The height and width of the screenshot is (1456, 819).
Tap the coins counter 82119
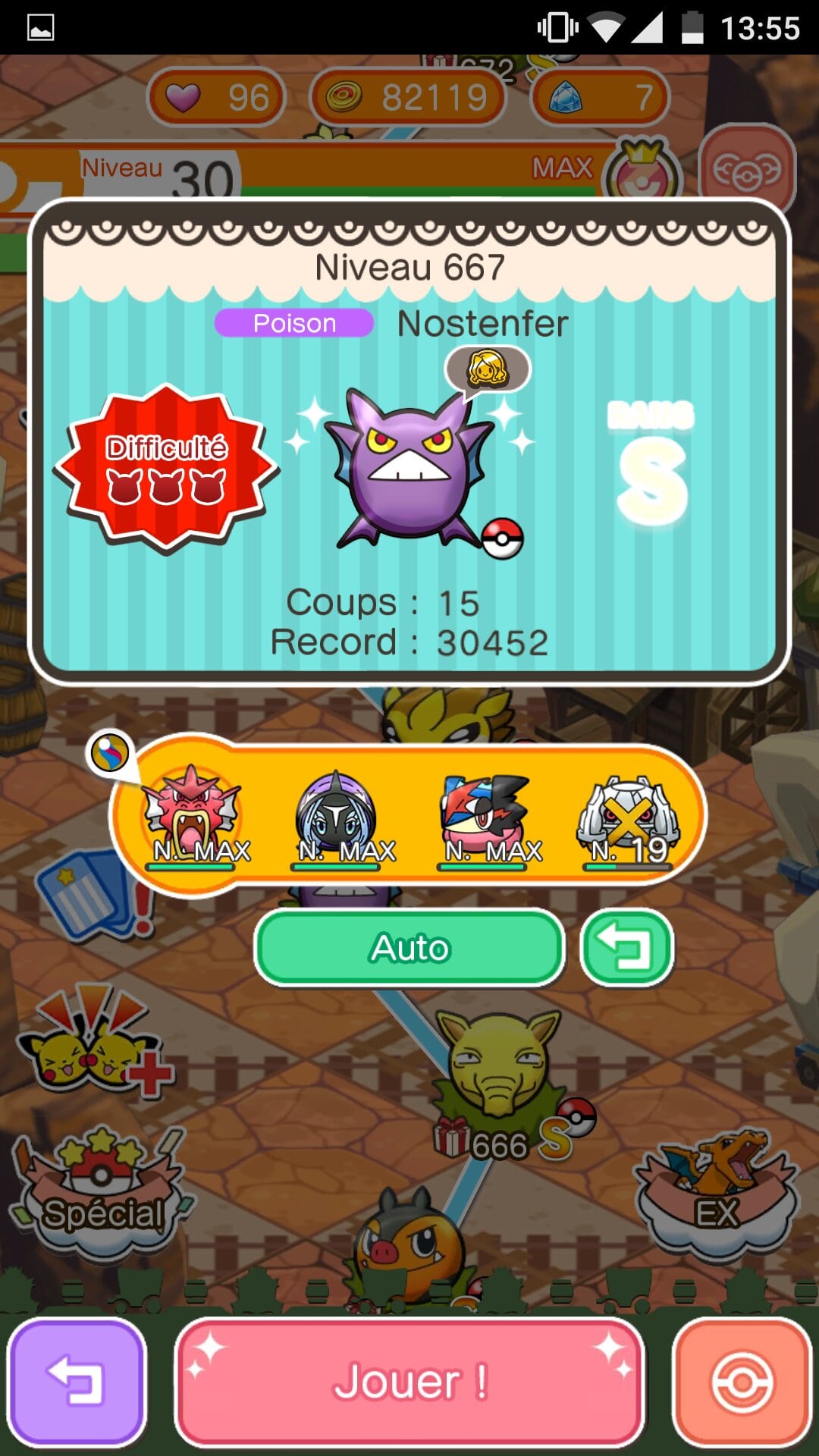pos(408,97)
